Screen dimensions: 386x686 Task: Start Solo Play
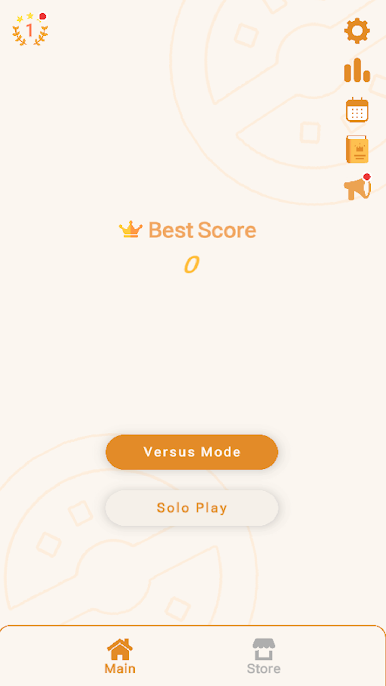pyautogui.click(x=192, y=508)
